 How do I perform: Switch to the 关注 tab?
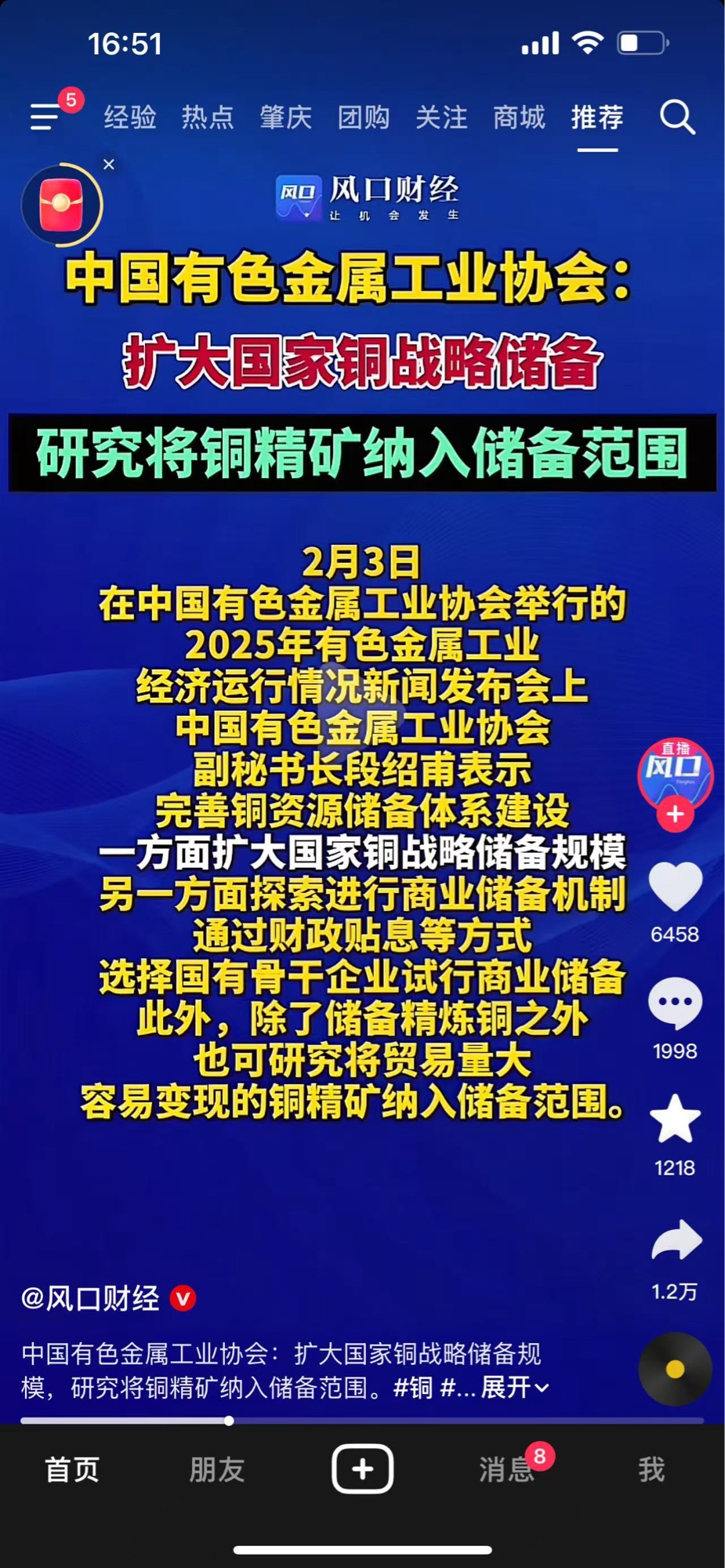point(441,118)
